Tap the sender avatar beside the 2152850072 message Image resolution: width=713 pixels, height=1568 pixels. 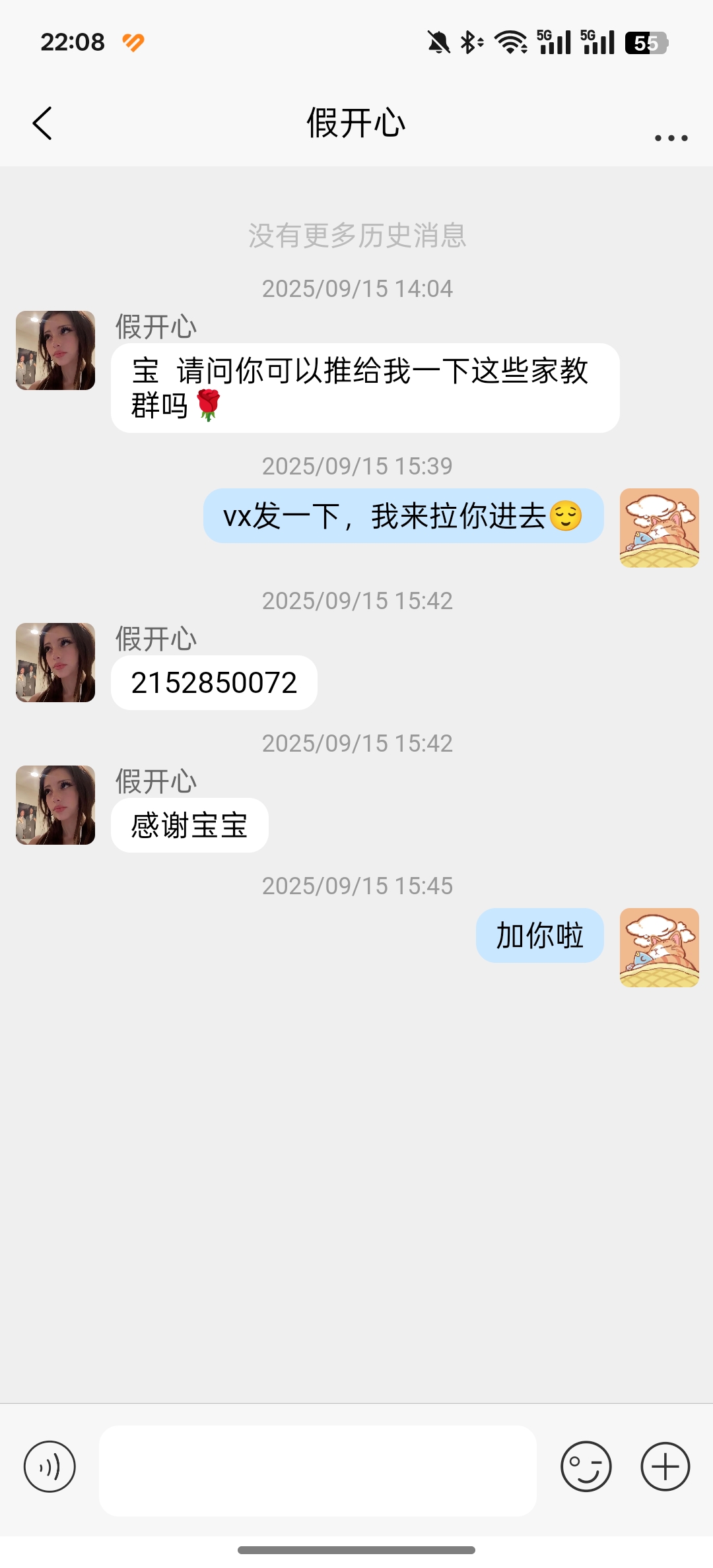point(54,663)
